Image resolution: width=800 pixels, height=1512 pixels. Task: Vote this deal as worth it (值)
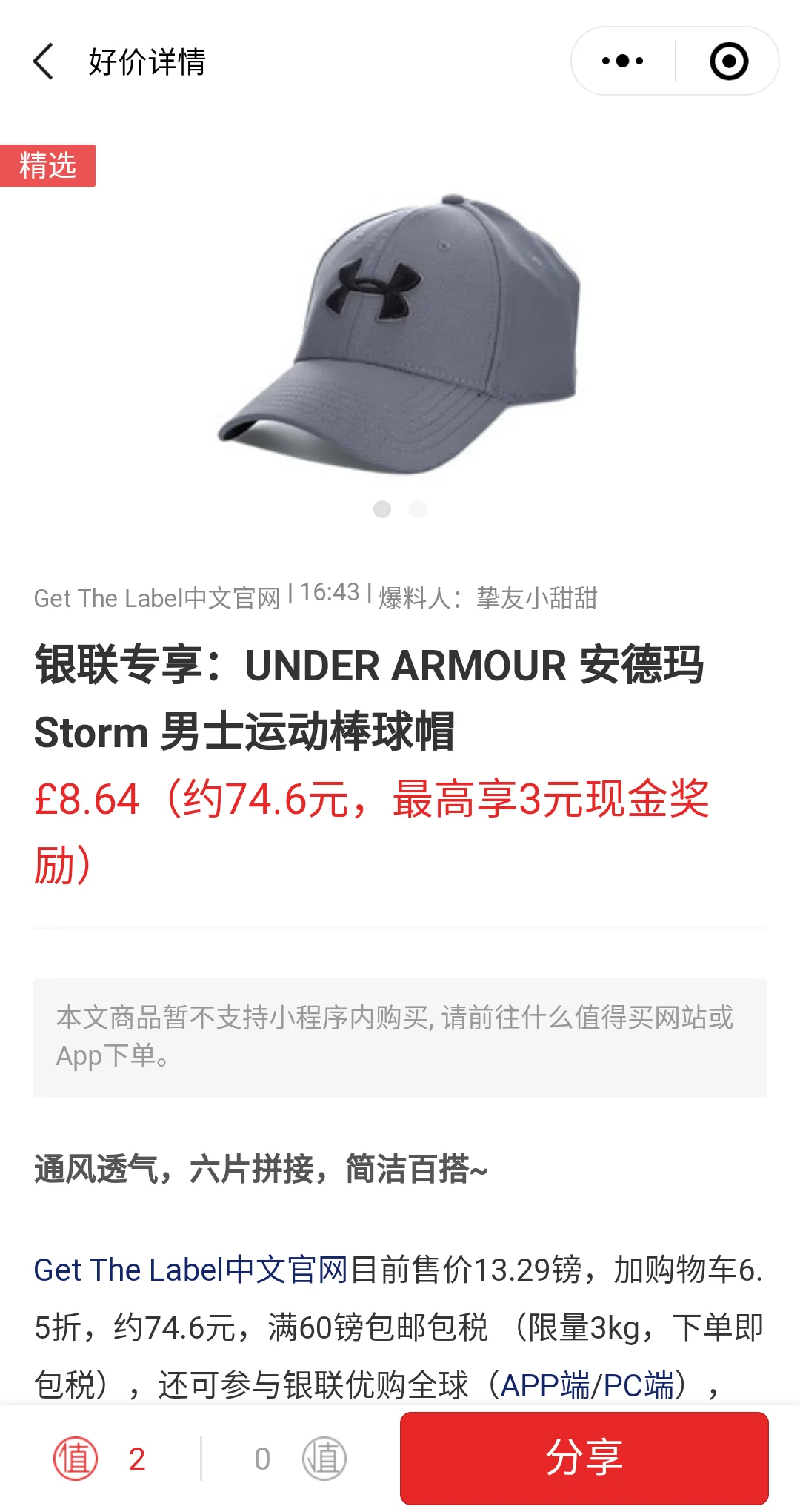coord(76,1459)
